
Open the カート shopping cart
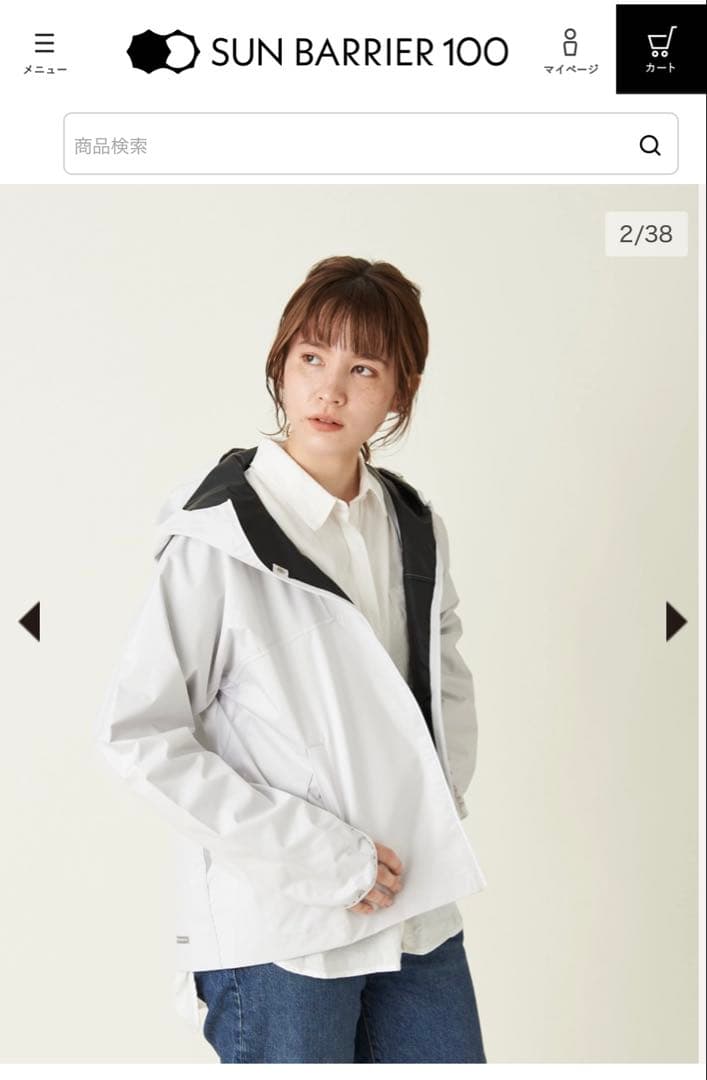[660, 50]
